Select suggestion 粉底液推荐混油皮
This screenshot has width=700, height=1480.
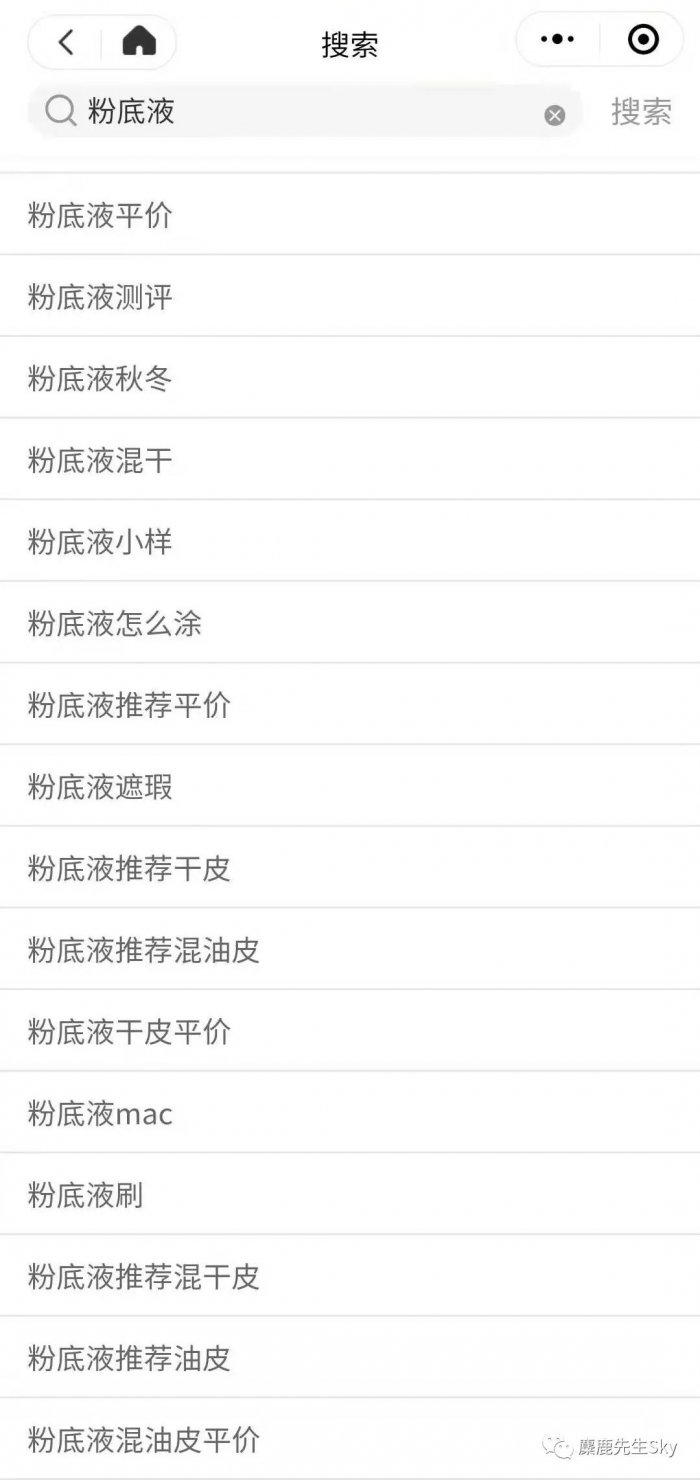tap(144, 950)
